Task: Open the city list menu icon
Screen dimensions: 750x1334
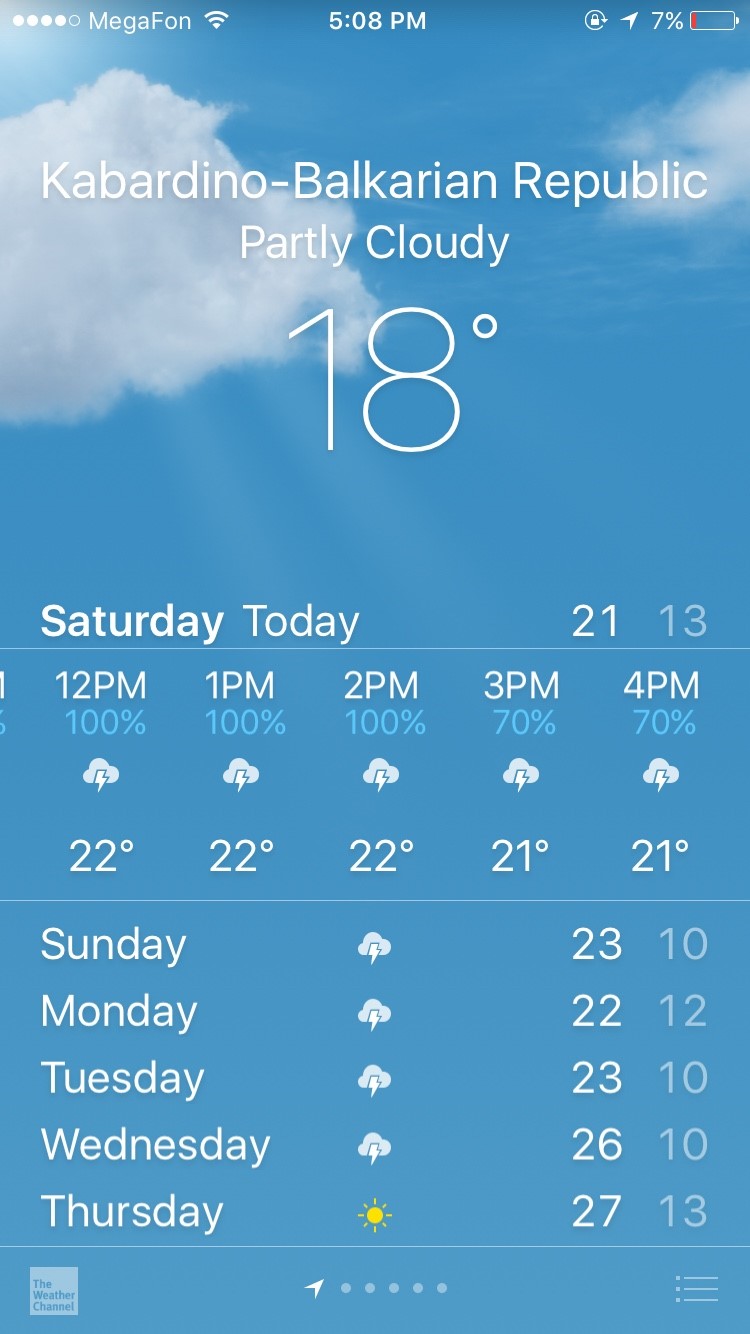Action: click(x=697, y=1289)
